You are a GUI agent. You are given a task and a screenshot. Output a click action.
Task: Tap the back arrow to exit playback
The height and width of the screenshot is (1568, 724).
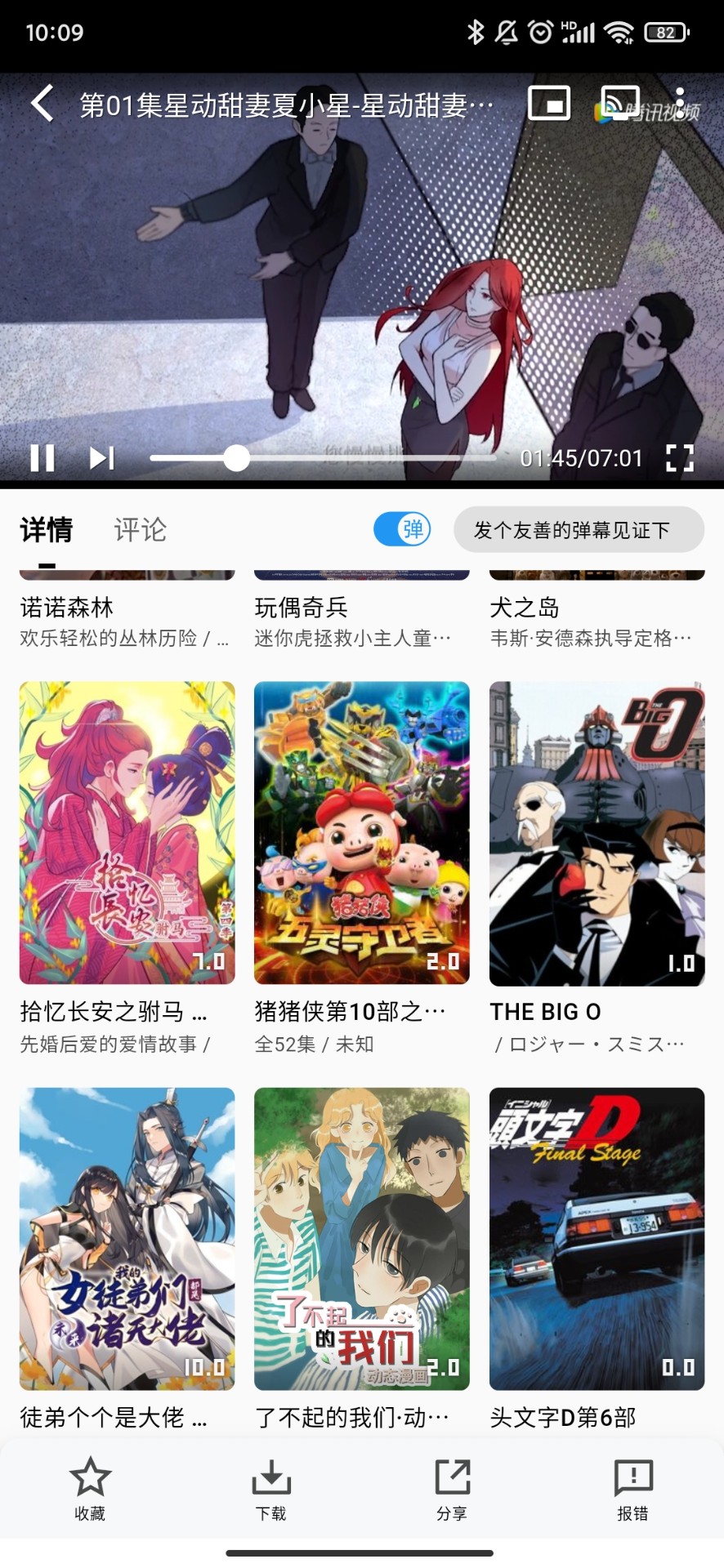[41, 105]
